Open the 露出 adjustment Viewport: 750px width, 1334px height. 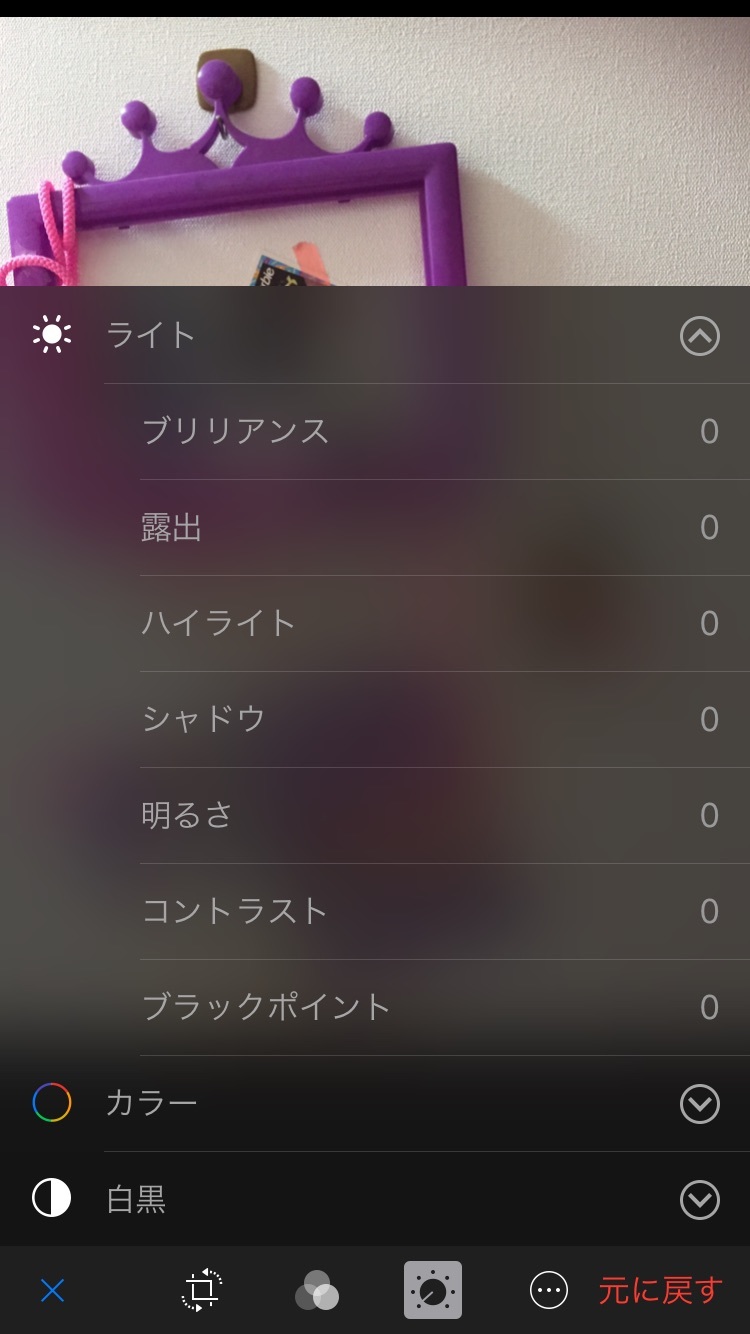[x=172, y=527]
